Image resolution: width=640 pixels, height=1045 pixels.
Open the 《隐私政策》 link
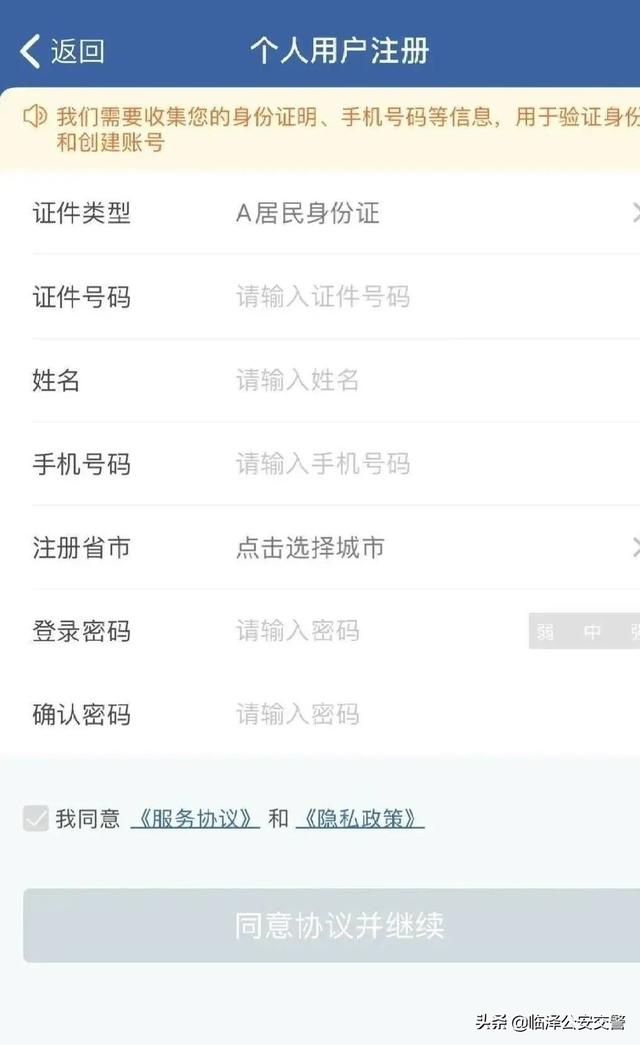[x=360, y=818]
